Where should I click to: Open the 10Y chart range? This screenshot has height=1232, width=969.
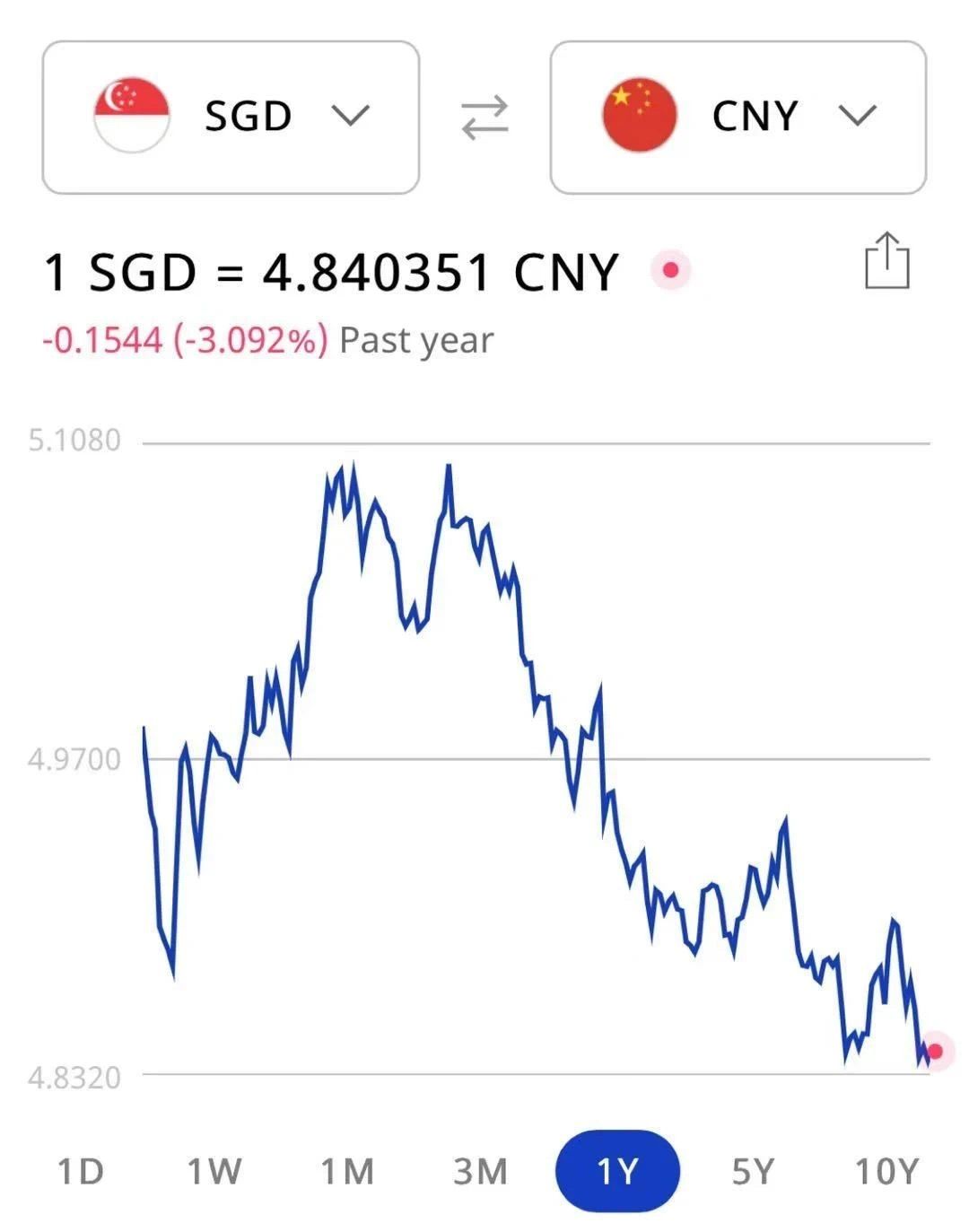(888, 1171)
